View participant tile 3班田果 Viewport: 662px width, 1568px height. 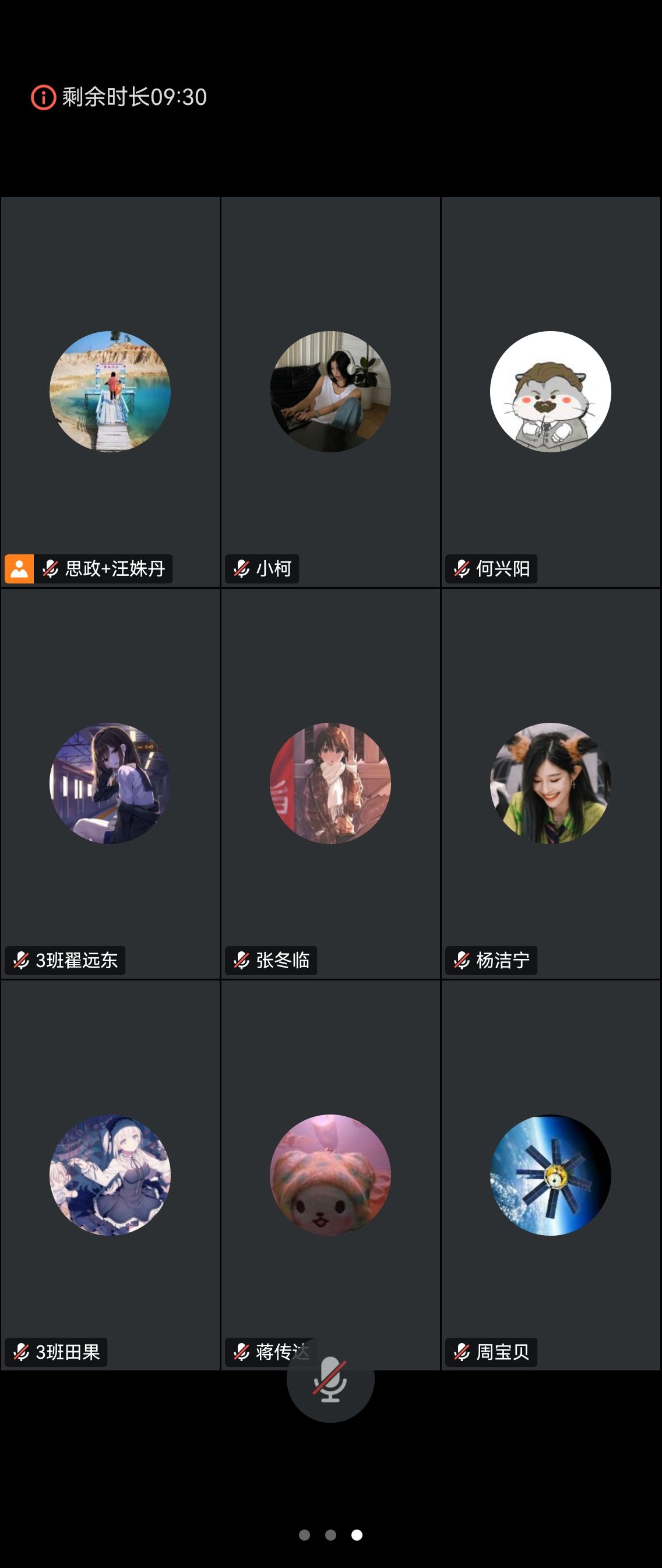tap(110, 1175)
